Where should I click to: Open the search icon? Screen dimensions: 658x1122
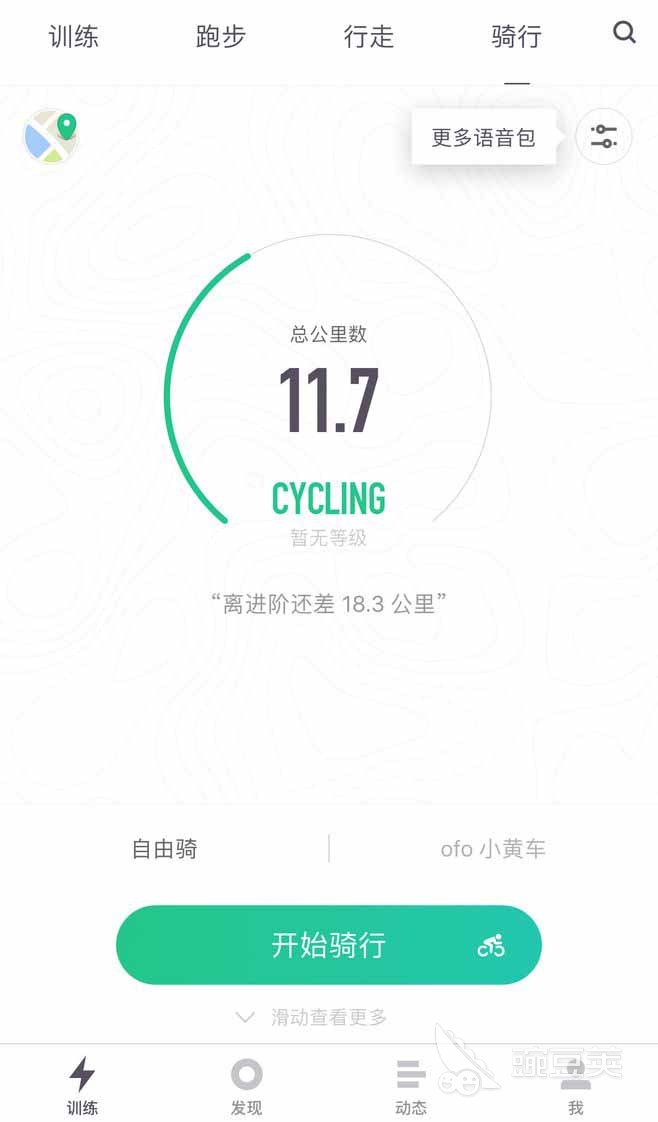point(624,32)
